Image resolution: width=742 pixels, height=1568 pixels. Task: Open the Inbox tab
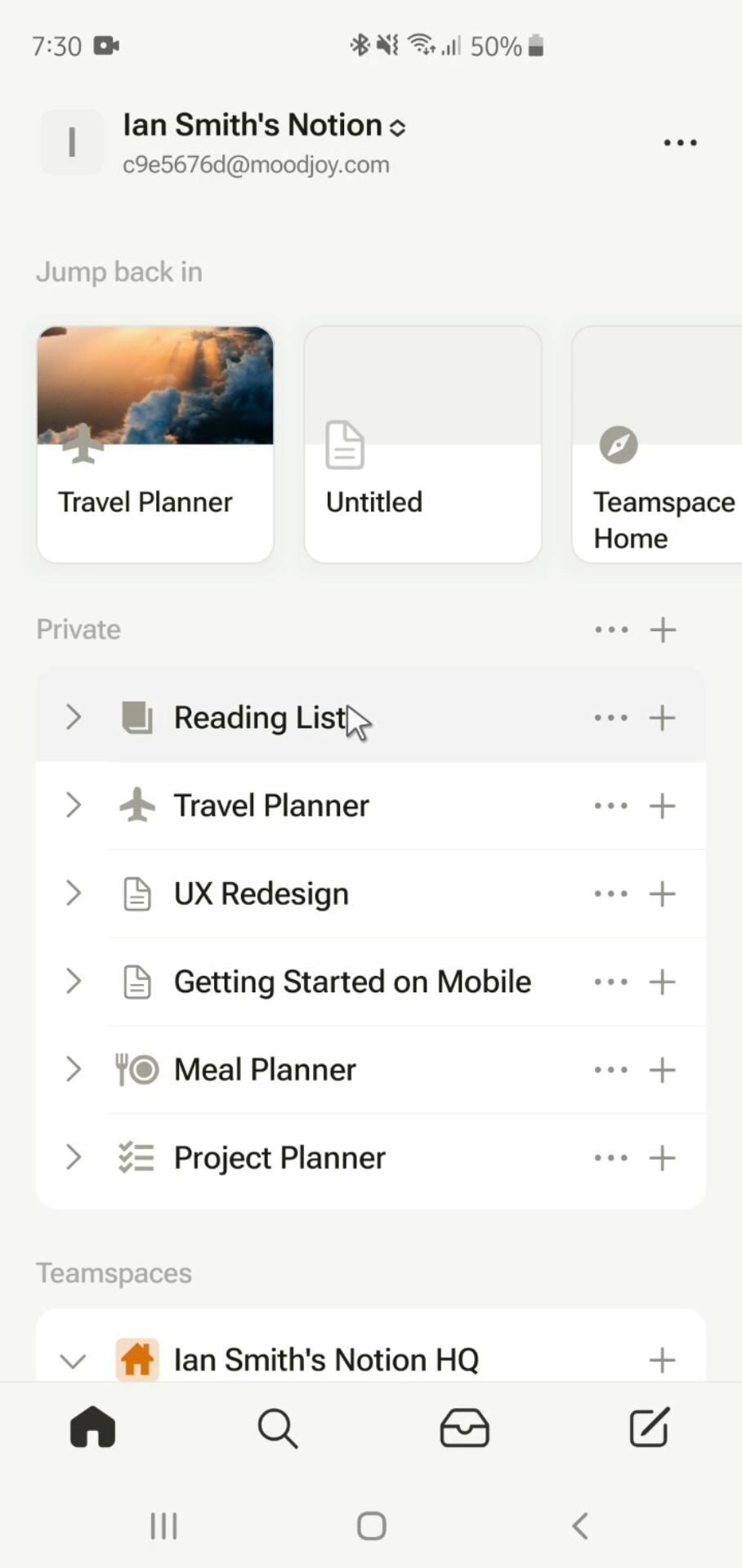(464, 1428)
